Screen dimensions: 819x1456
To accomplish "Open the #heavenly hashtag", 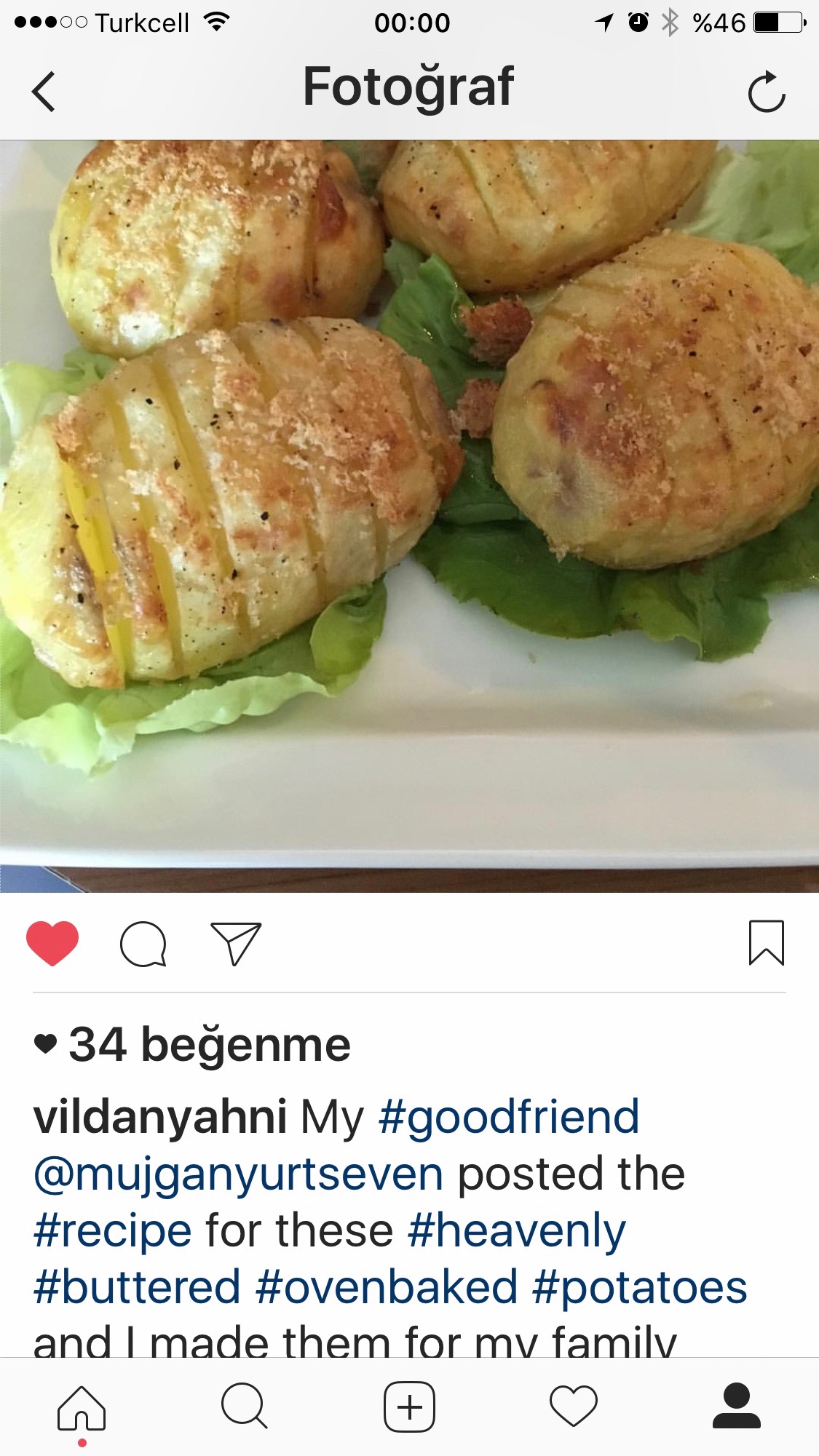I will point(517,1231).
